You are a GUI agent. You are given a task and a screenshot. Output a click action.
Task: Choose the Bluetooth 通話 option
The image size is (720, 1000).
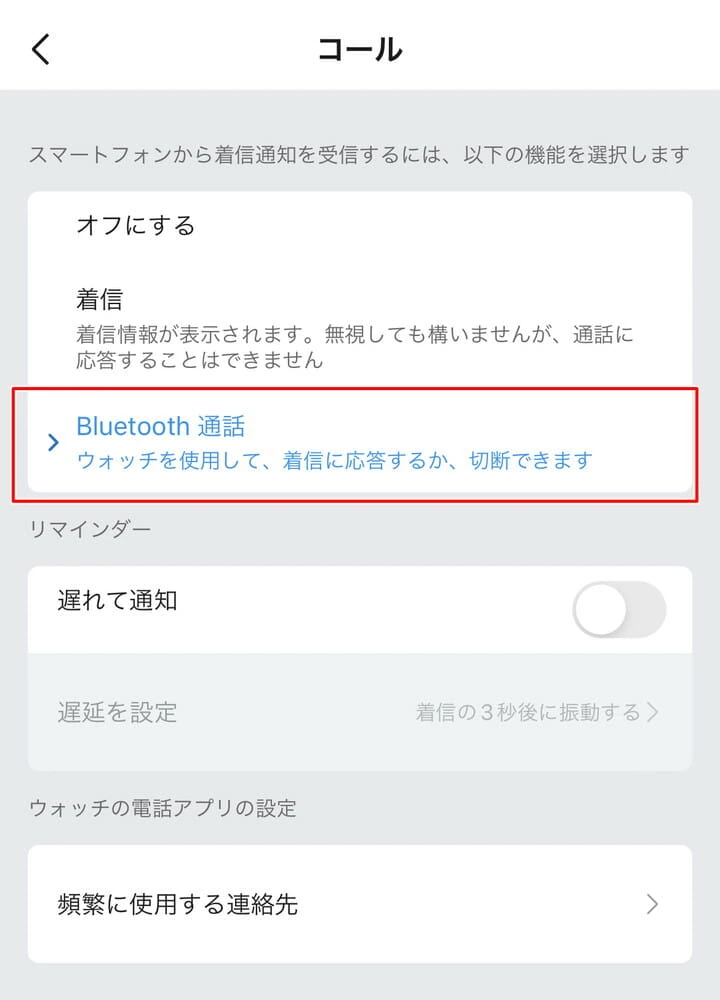click(358, 442)
